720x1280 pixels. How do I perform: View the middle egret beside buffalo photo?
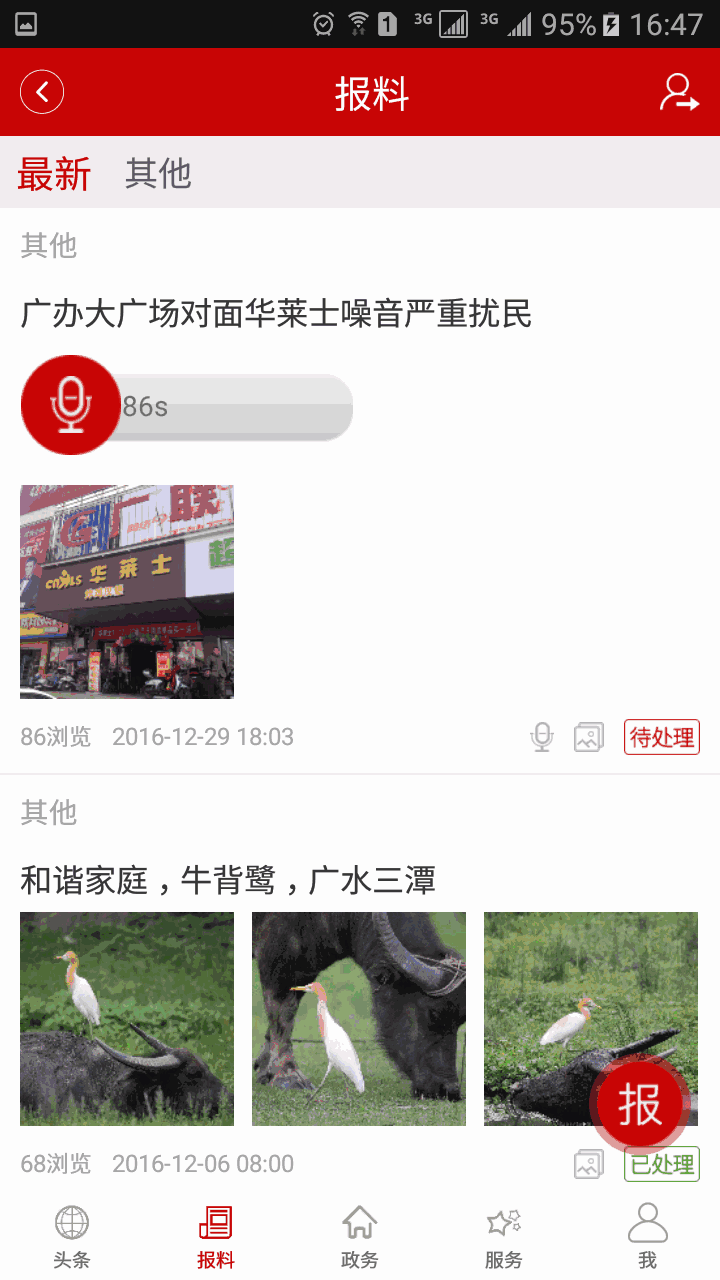coord(359,1018)
